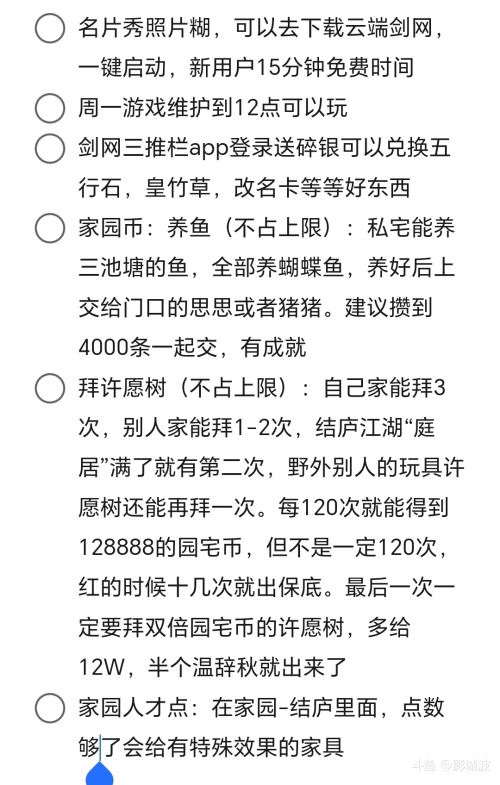Viewport: 500px width, 785px height.
Task: Check the 家园币：养鱼 checklist item
Action: [x=50, y=228]
